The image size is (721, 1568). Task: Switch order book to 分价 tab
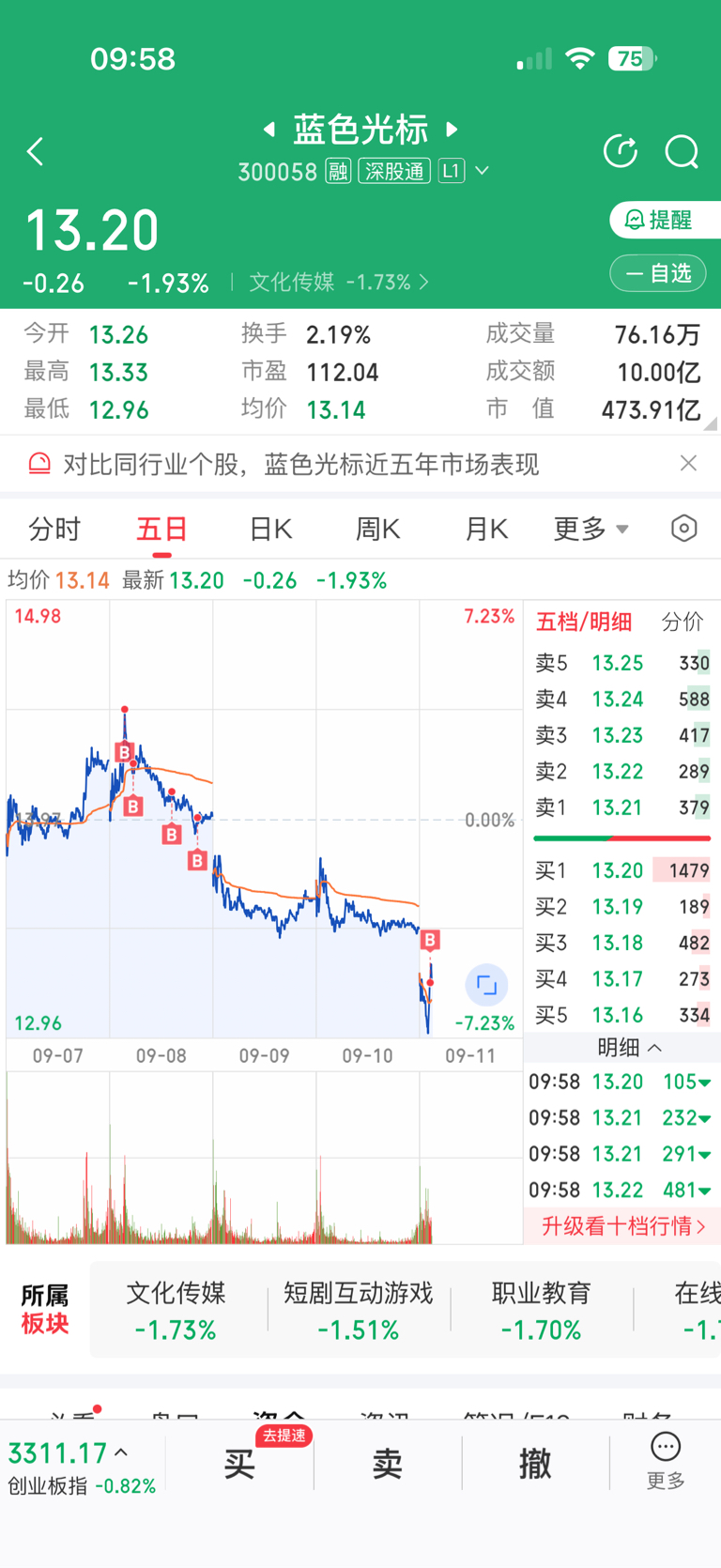[683, 622]
